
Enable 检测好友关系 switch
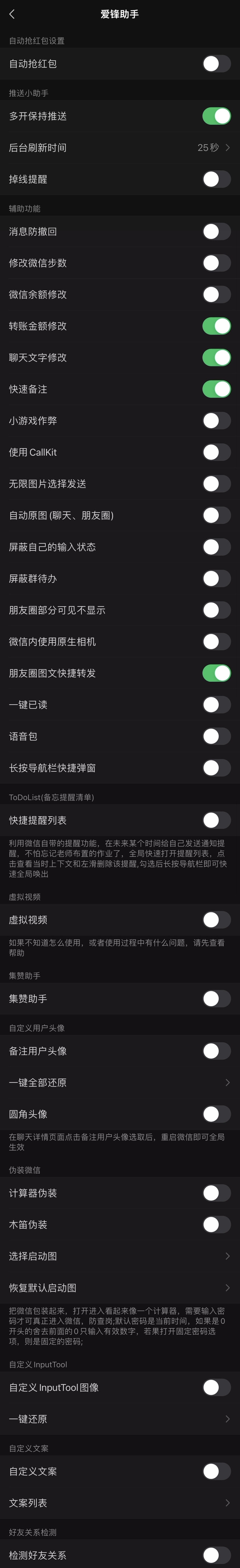point(216,1555)
